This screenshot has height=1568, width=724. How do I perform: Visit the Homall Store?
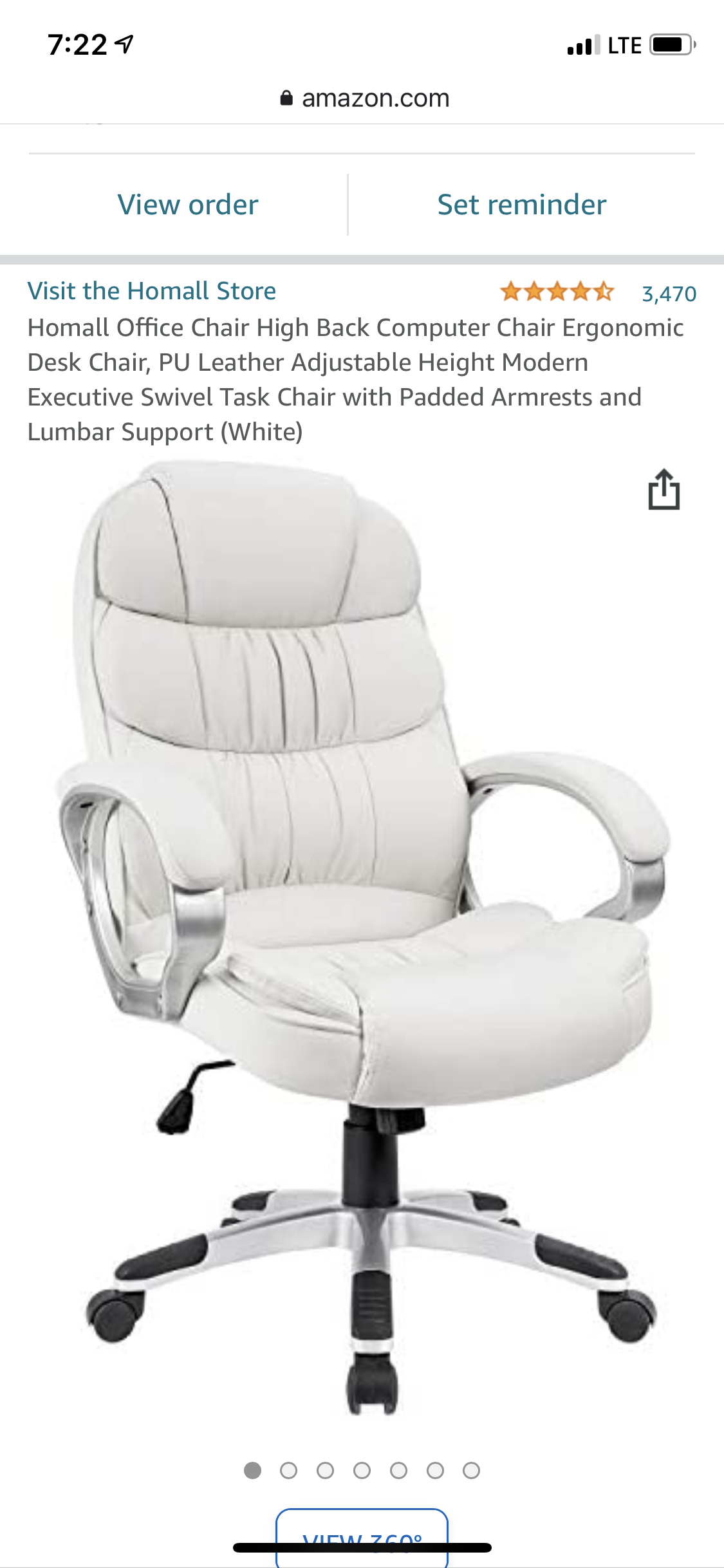point(152,291)
